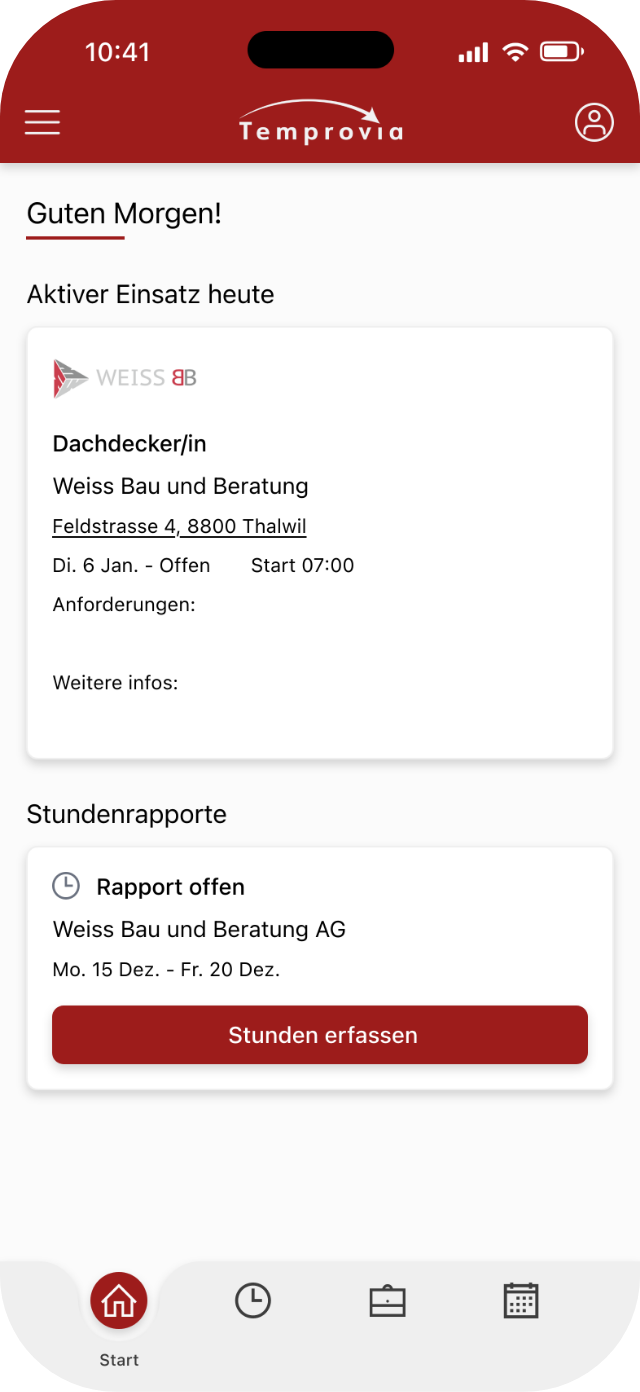Screen dimensions: 640x1392
Task: Open the user profile icon
Action: 594,122
